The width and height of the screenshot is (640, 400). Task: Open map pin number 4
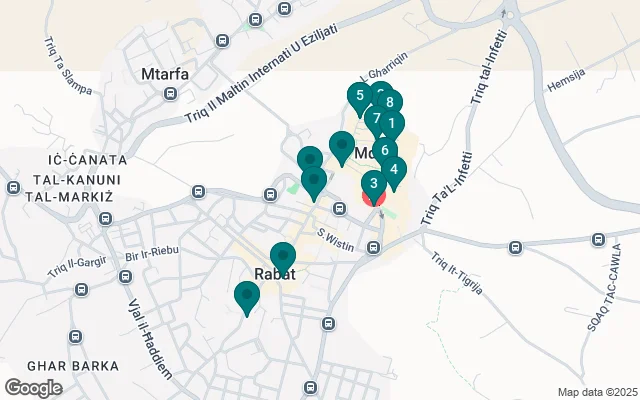click(395, 169)
